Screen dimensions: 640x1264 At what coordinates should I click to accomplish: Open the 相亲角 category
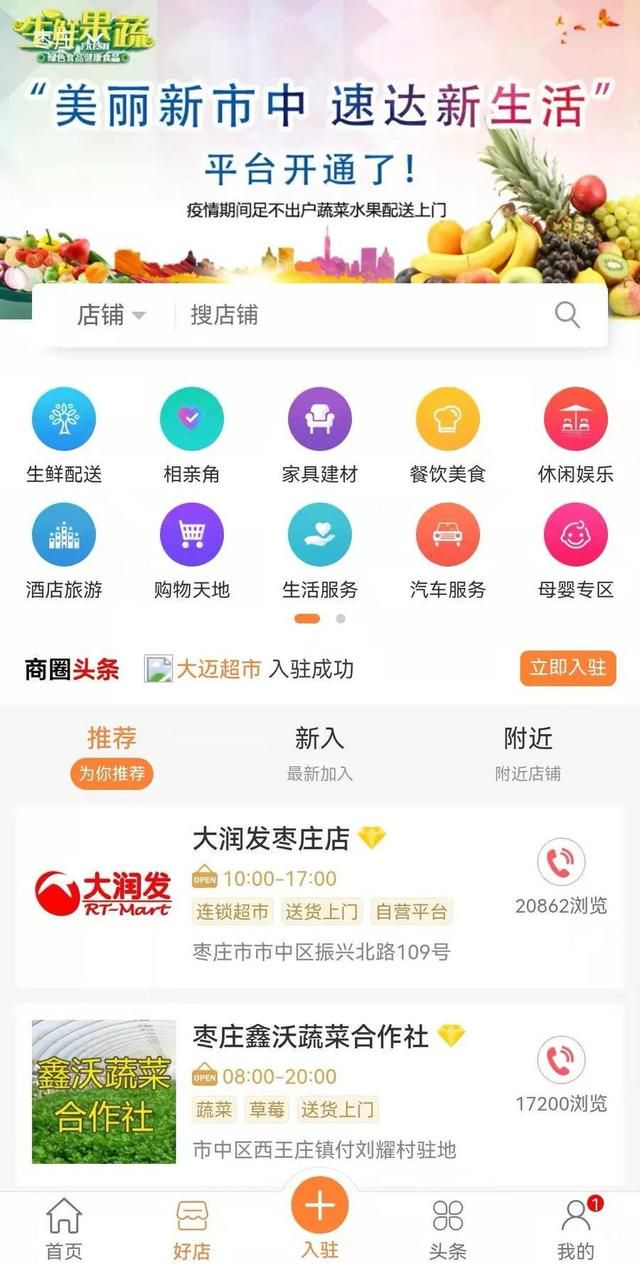pyautogui.click(x=192, y=435)
